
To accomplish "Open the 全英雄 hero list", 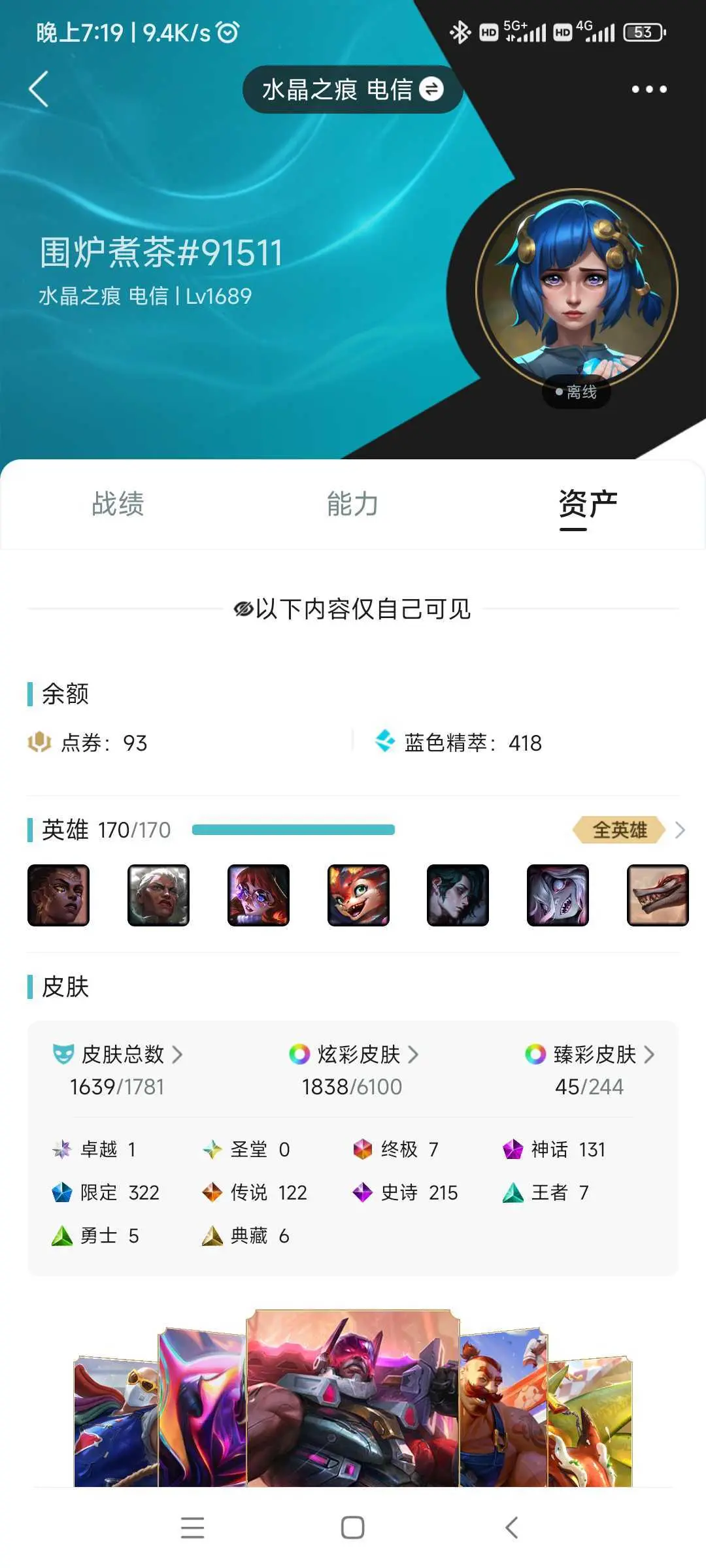I will (628, 830).
